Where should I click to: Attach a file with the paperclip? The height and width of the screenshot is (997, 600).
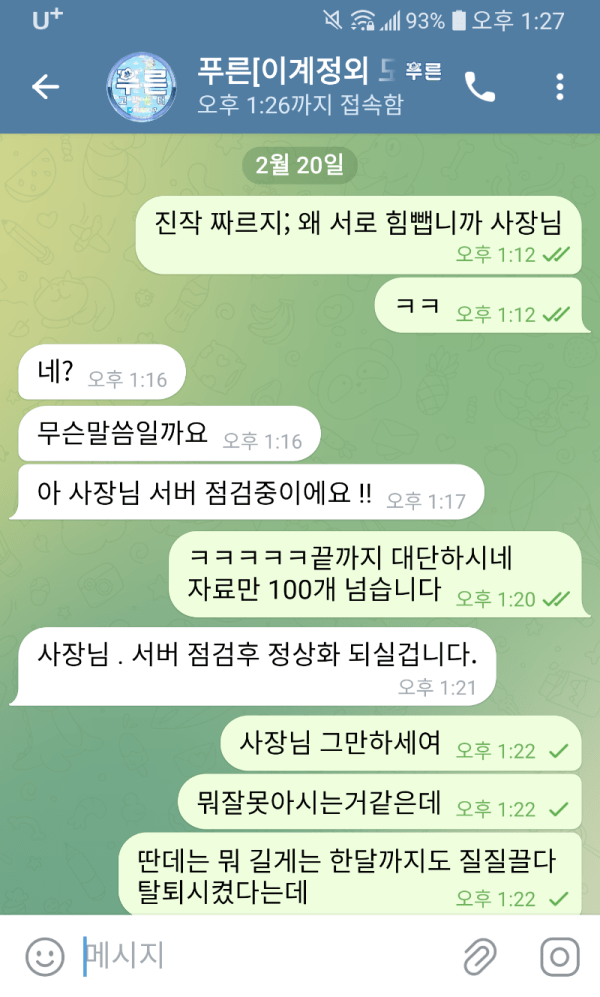pyautogui.click(x=481, y=957)
